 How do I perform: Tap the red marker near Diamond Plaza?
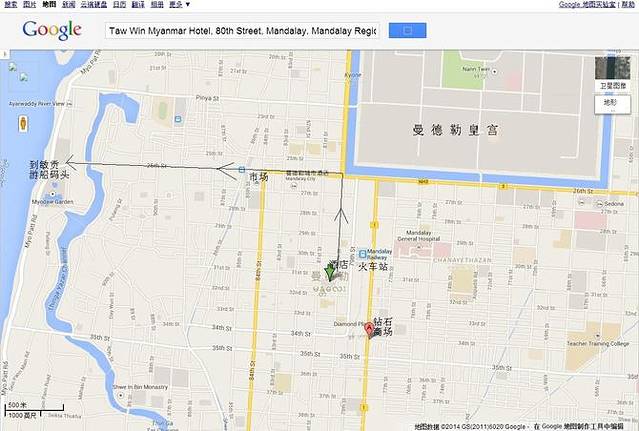(x=368, y=329)
